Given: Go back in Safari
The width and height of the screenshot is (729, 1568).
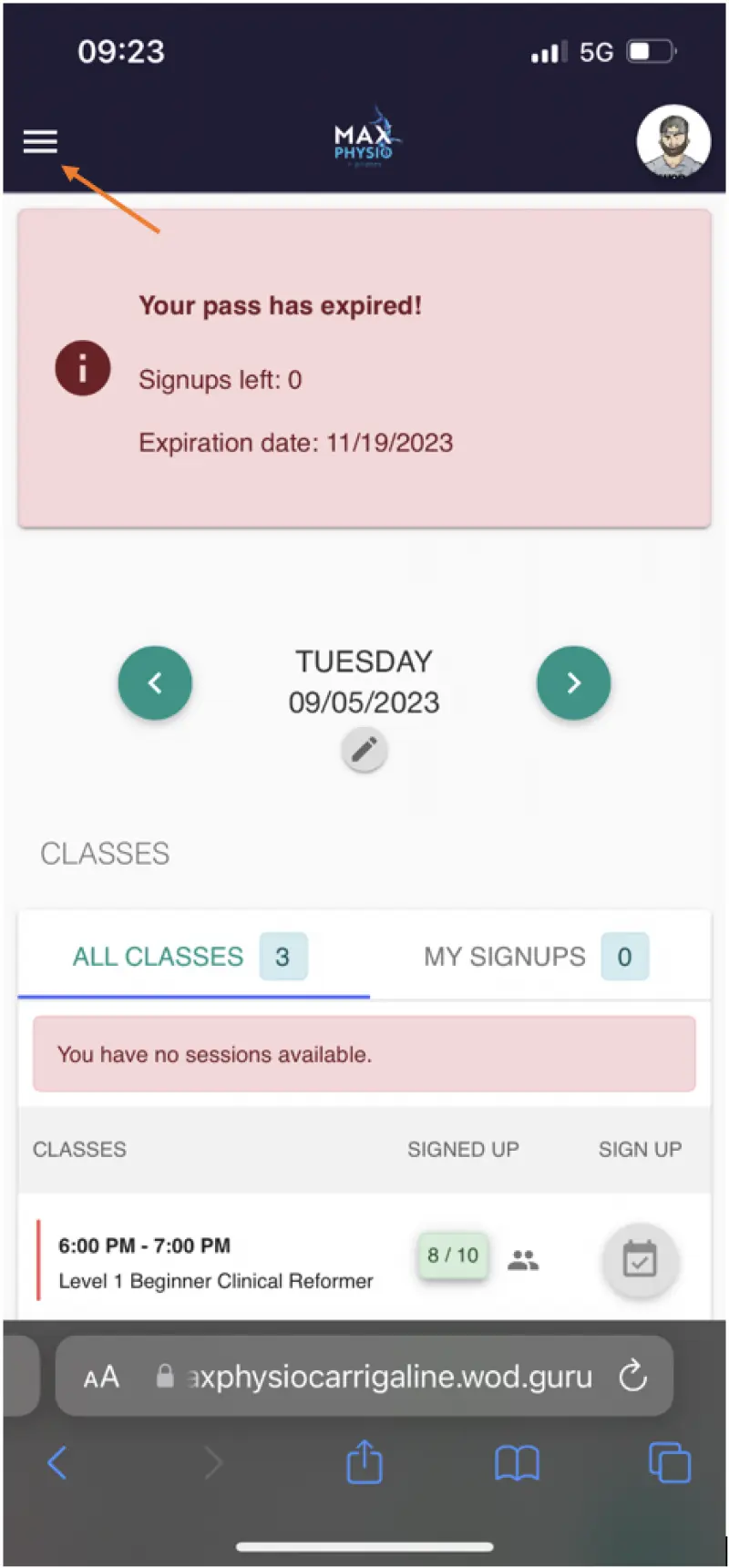Looking at the screenshot, I should (x=57, y=1463).
